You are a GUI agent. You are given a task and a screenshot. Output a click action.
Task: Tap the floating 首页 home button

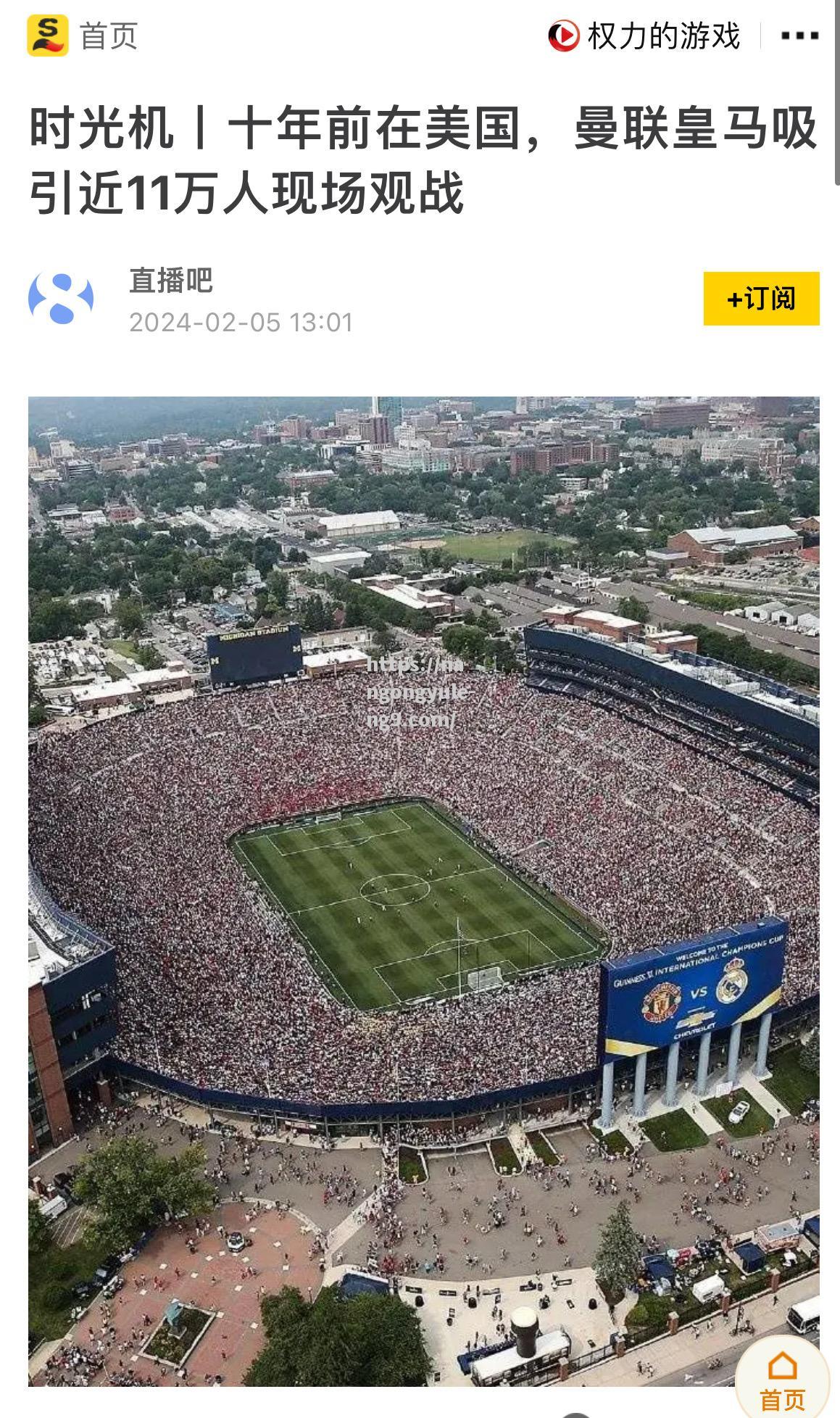tap(781, 1374)
